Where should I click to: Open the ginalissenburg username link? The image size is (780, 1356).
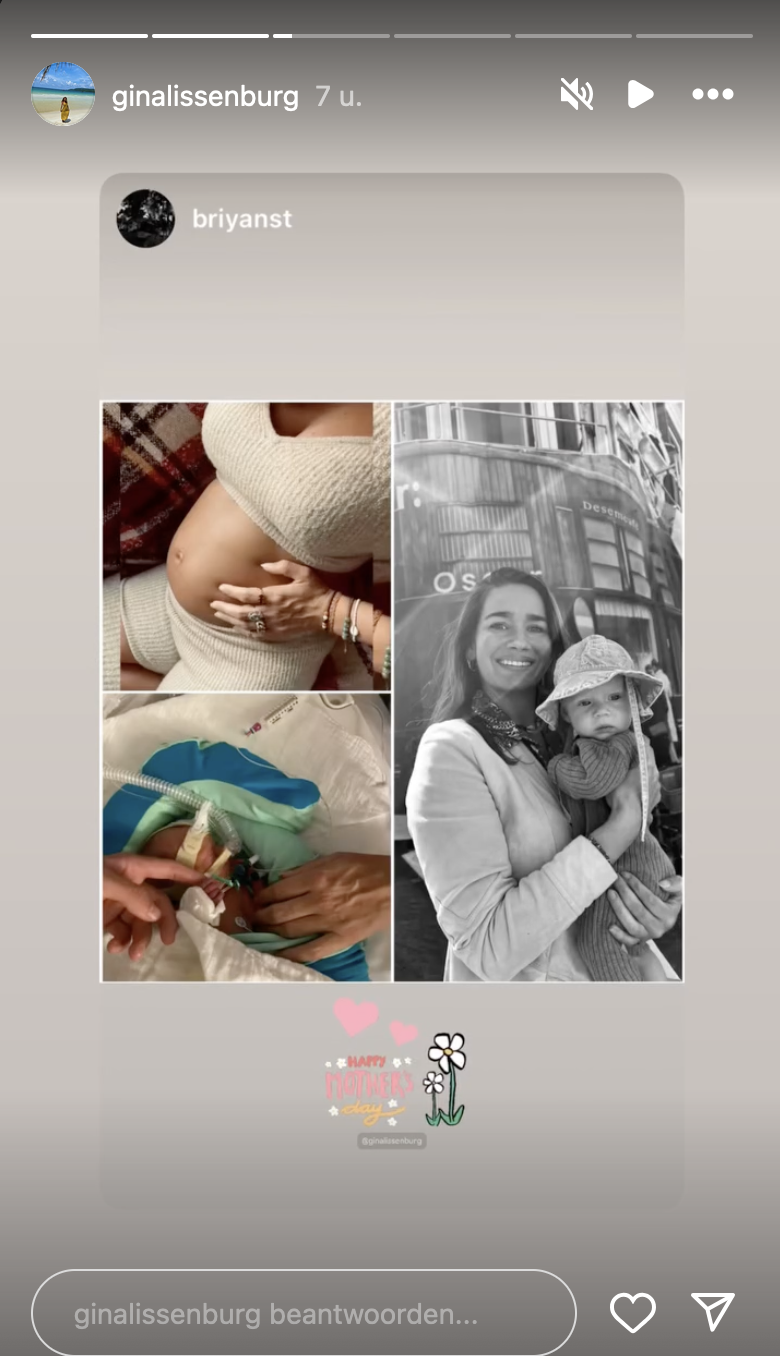pos(205,96)
